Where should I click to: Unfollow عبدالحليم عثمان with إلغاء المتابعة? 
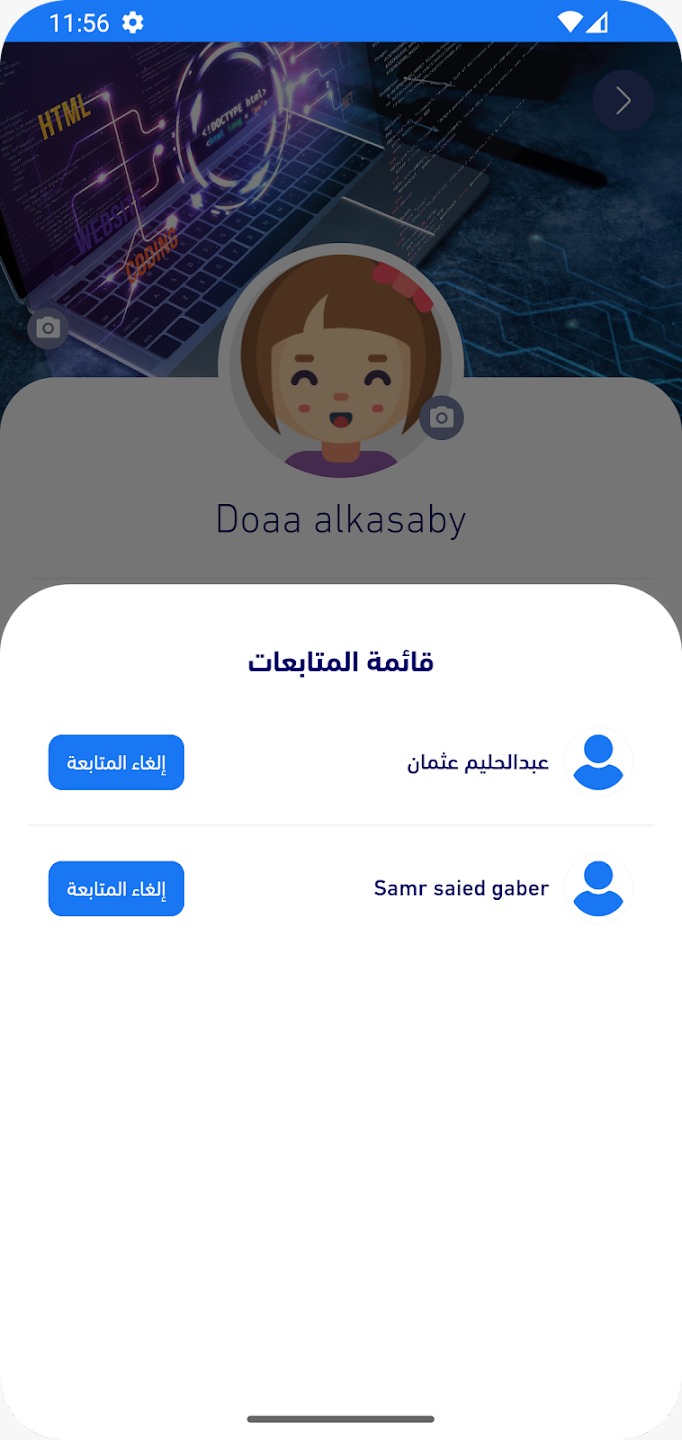coord(116,763)
